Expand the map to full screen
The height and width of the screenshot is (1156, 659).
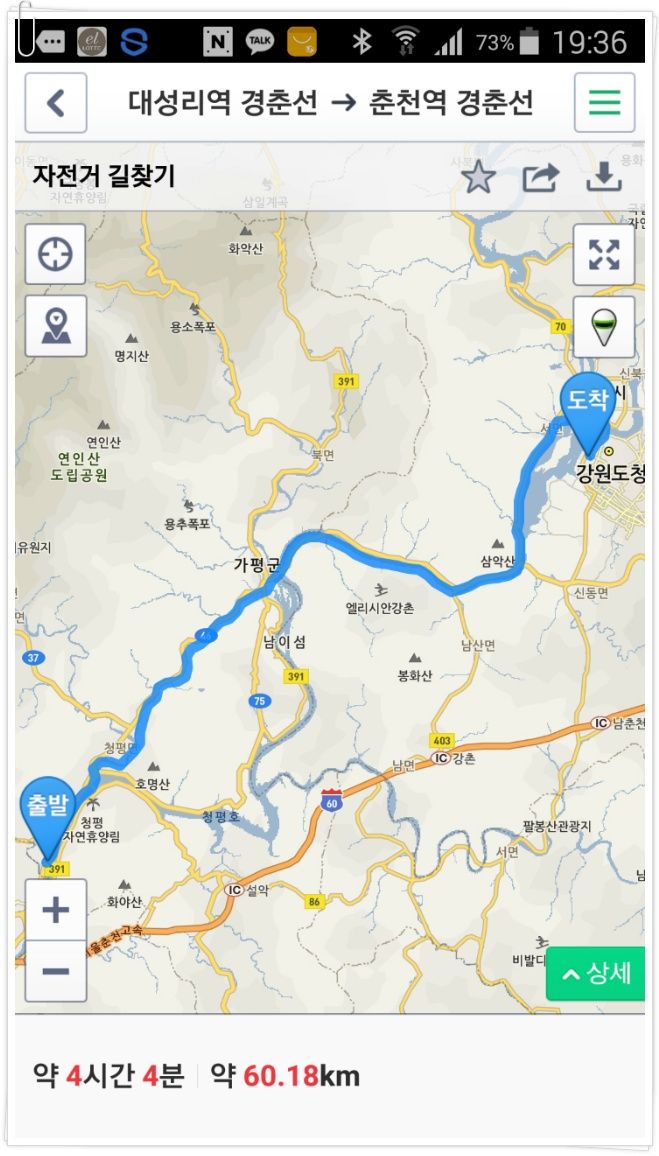click(x=604, y=254)
